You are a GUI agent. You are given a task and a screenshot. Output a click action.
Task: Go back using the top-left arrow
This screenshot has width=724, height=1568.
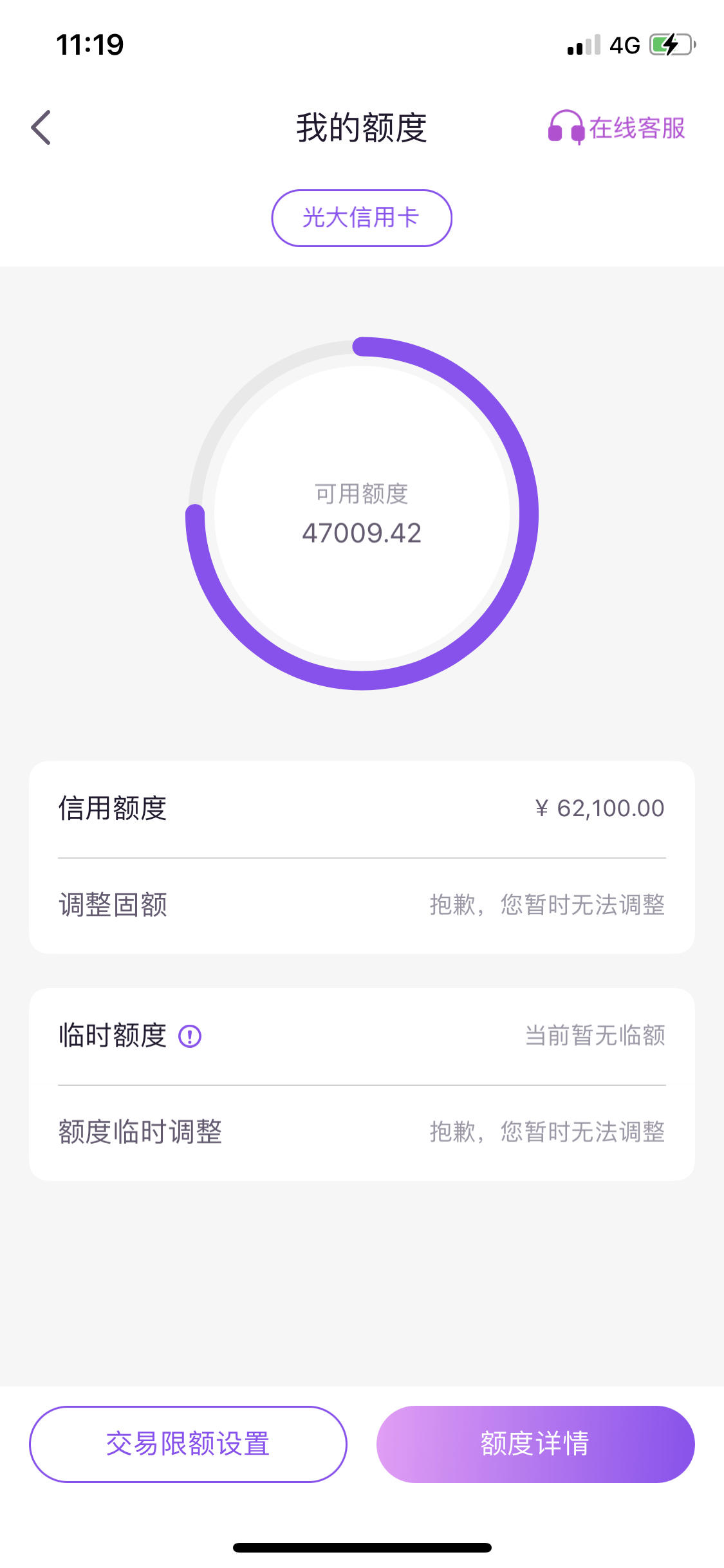pos(41,127)
